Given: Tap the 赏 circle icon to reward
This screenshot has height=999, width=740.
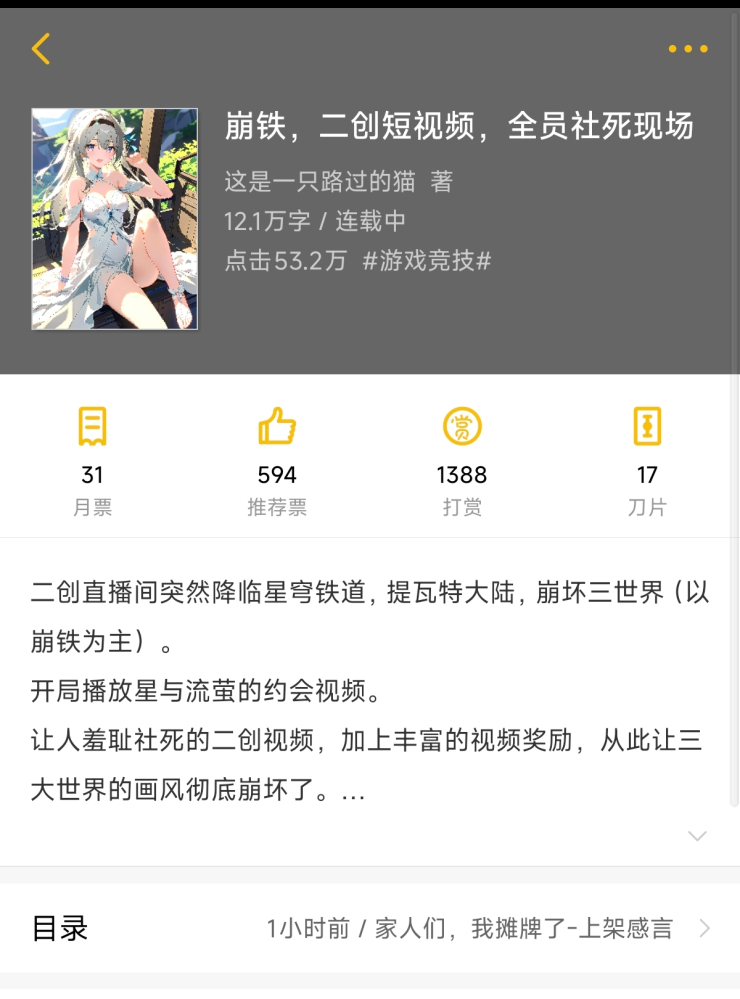Looking at the screenshot, I should (x=462, y=425).
